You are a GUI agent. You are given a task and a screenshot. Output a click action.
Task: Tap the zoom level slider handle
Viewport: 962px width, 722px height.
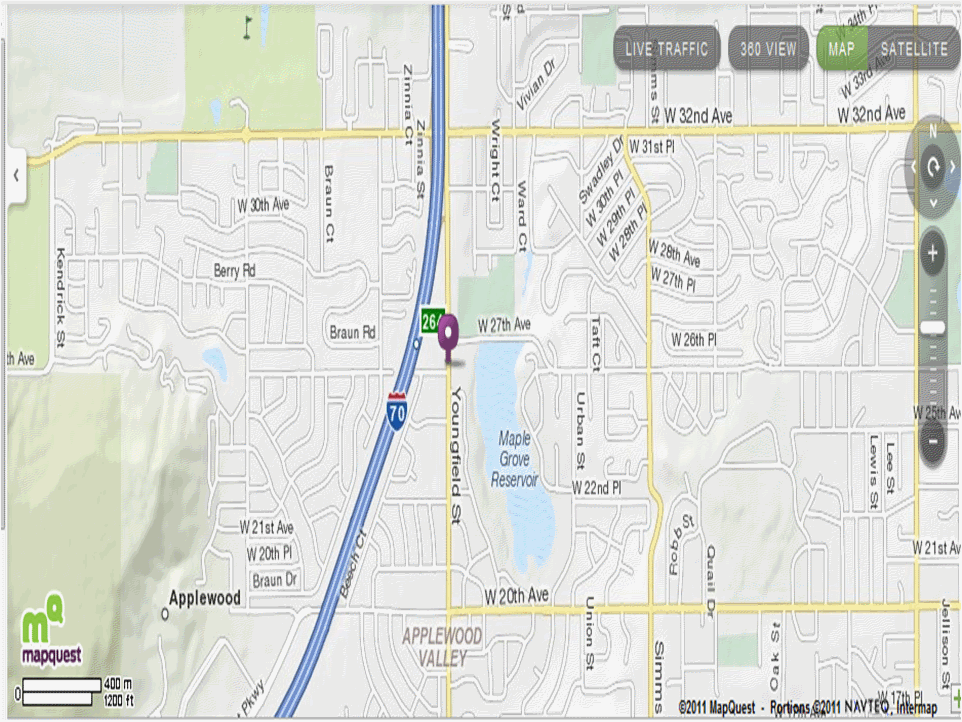[x=933, y=328]
